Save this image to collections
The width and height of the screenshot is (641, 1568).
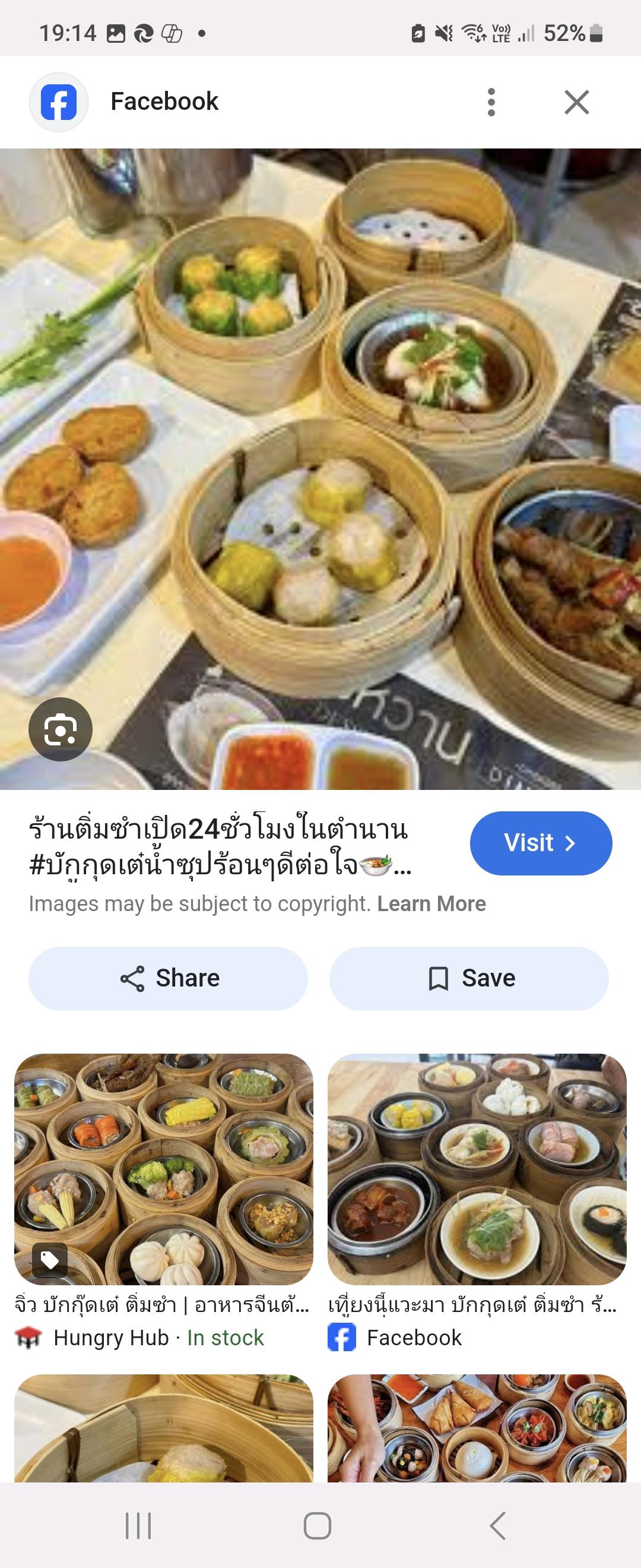469,978
